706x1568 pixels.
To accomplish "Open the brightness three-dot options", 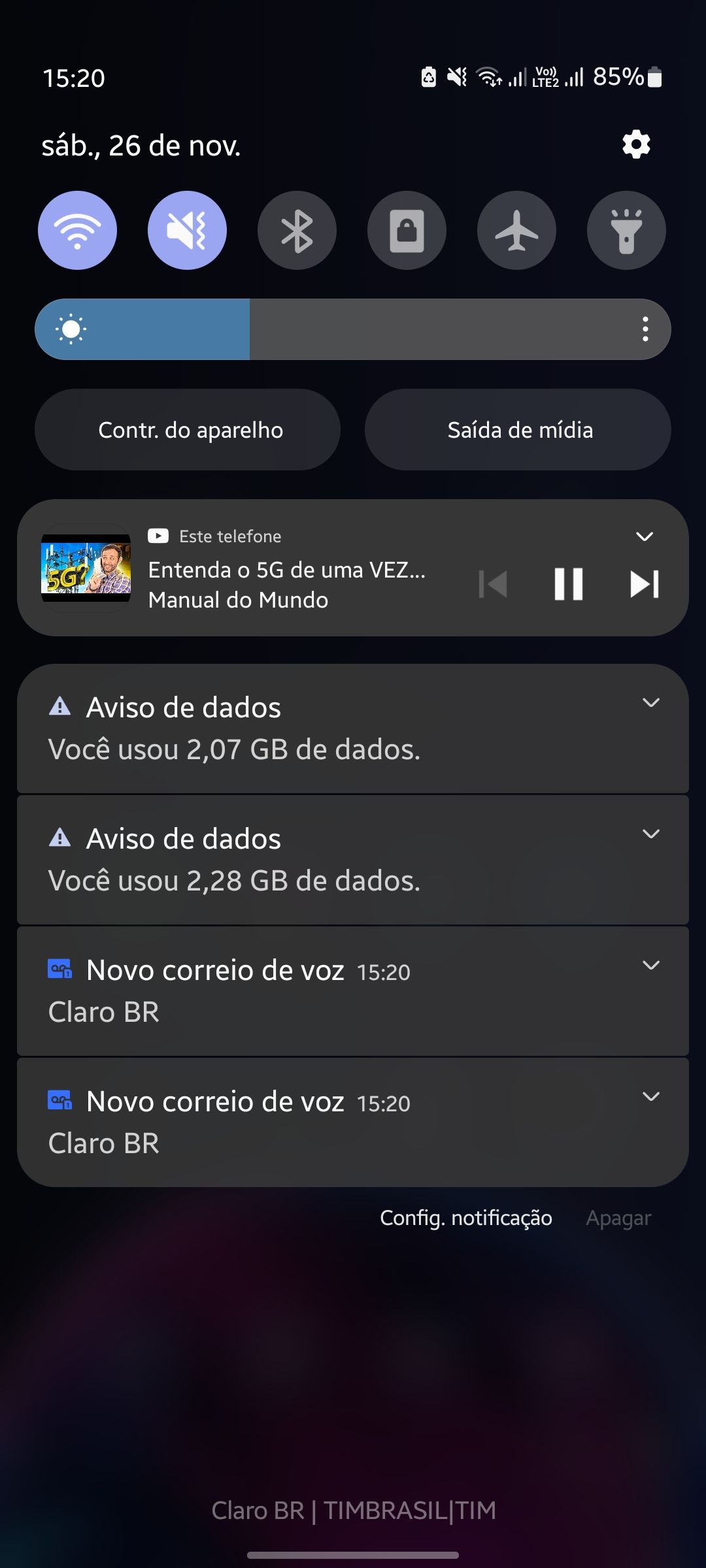I will click(645, 329).
